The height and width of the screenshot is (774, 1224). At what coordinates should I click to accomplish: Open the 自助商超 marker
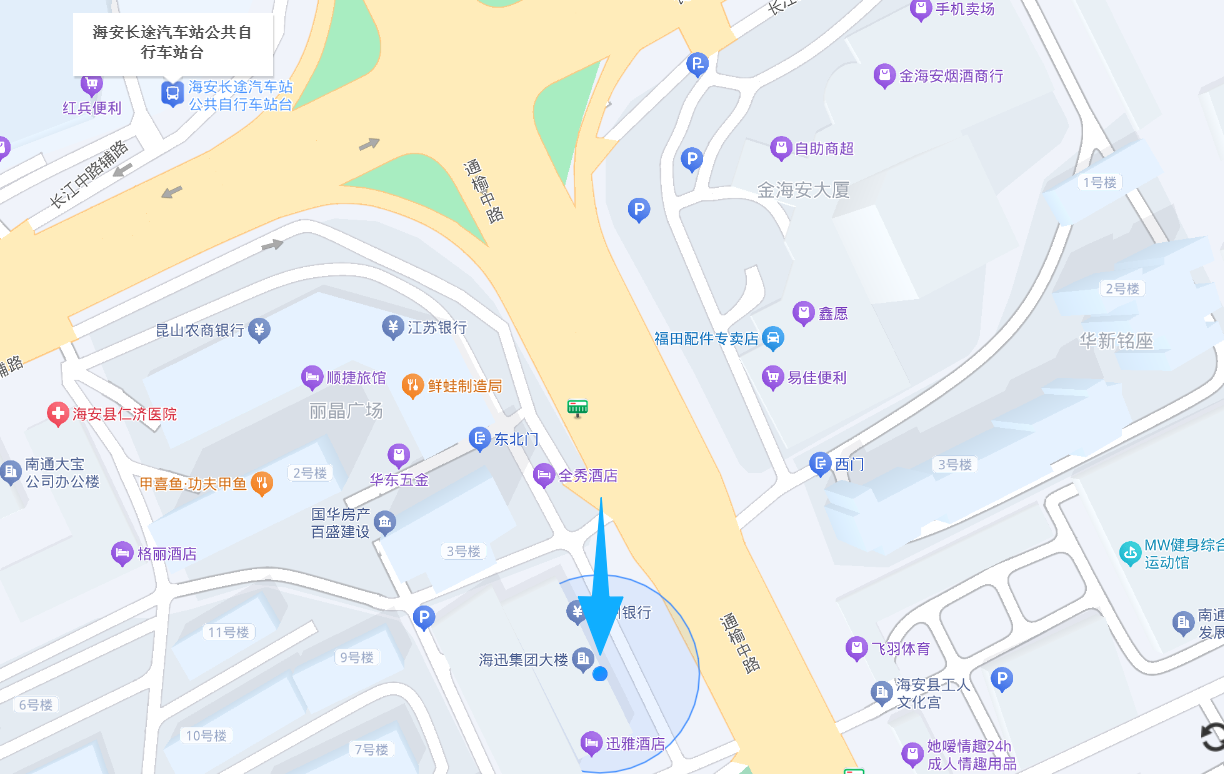click(x=781, y=148)
